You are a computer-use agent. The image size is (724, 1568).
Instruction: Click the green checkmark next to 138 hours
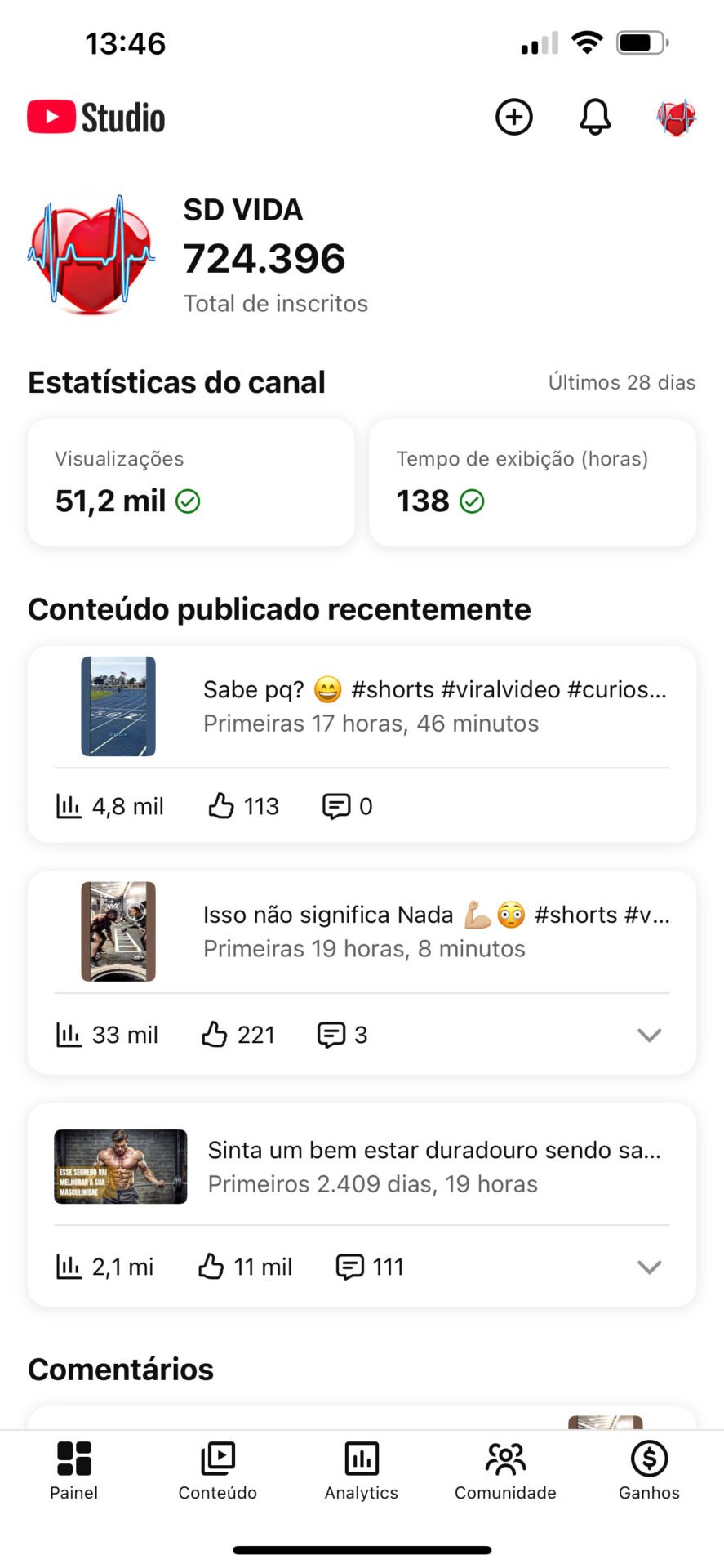pos(472,501)
